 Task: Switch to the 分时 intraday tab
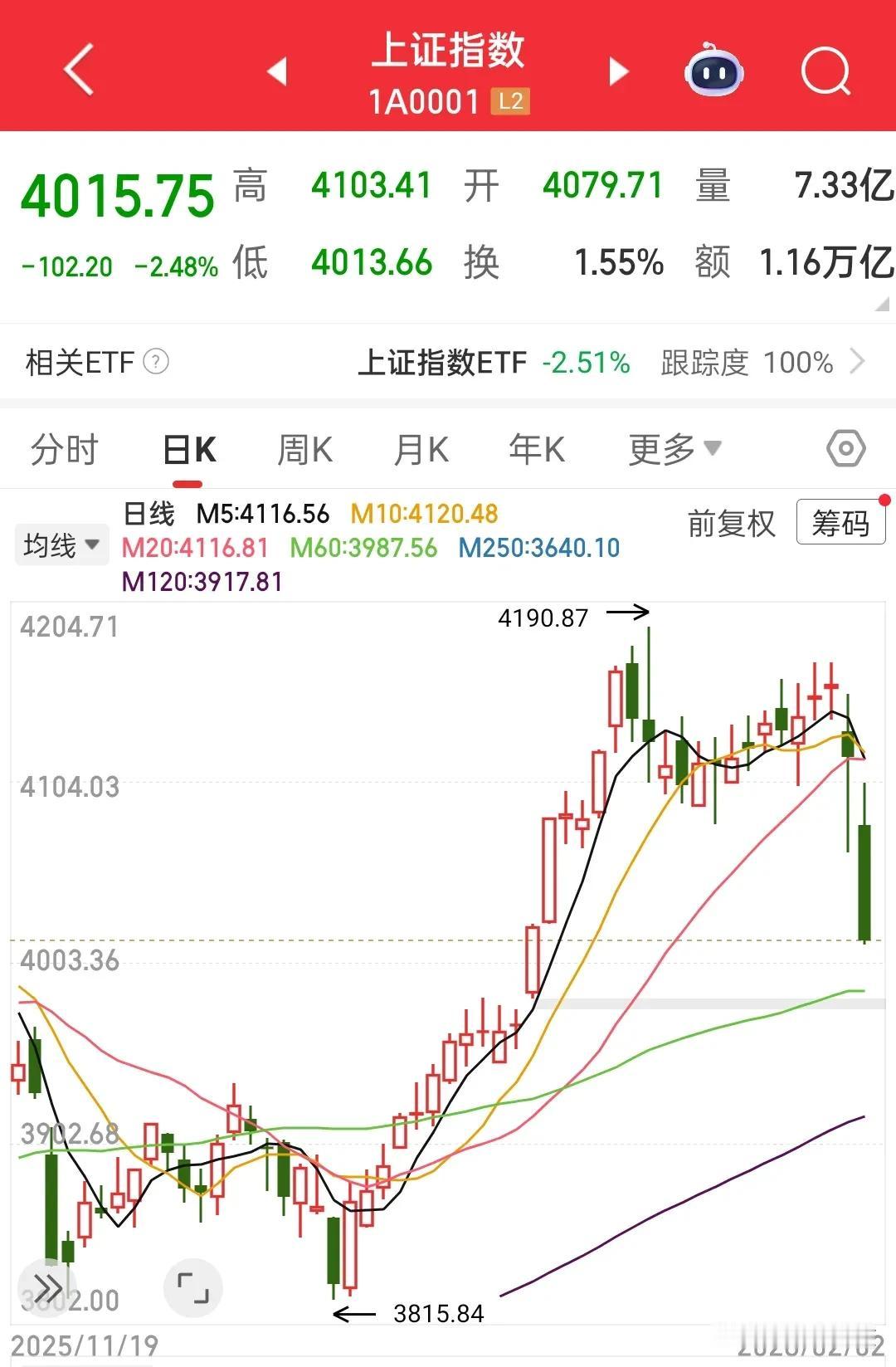point(65,448)
